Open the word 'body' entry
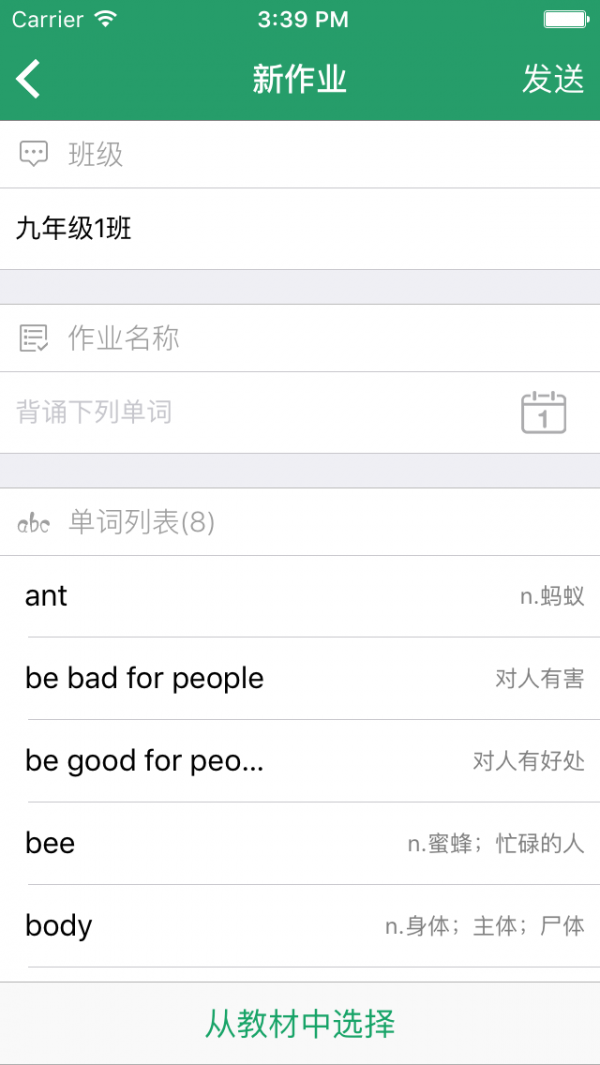Image resolution: width=600 pixels, height=1065 pixels. [300, 926]
